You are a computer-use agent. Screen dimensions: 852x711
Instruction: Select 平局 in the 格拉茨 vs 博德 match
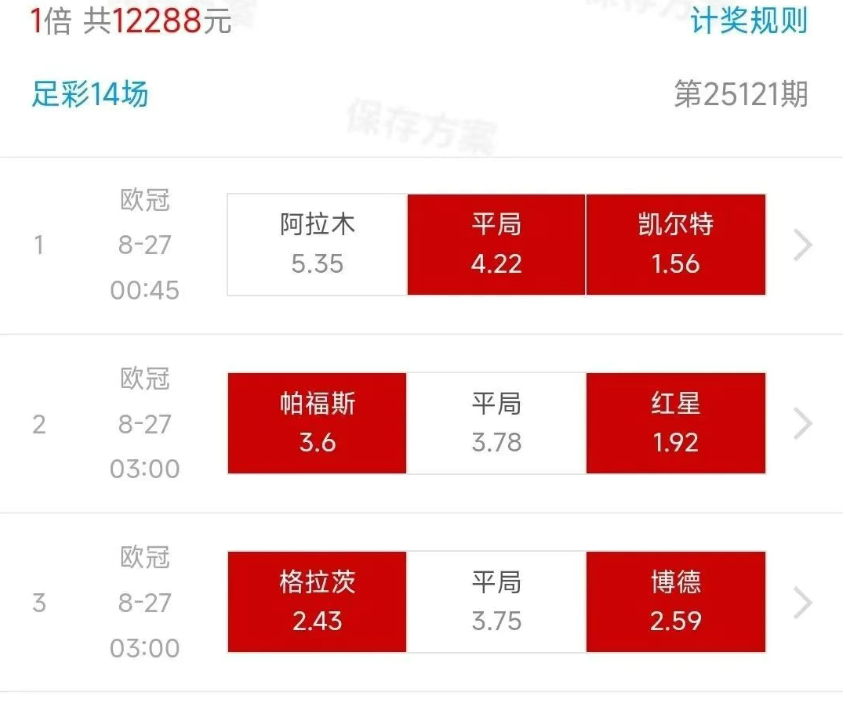pos(496,602)
